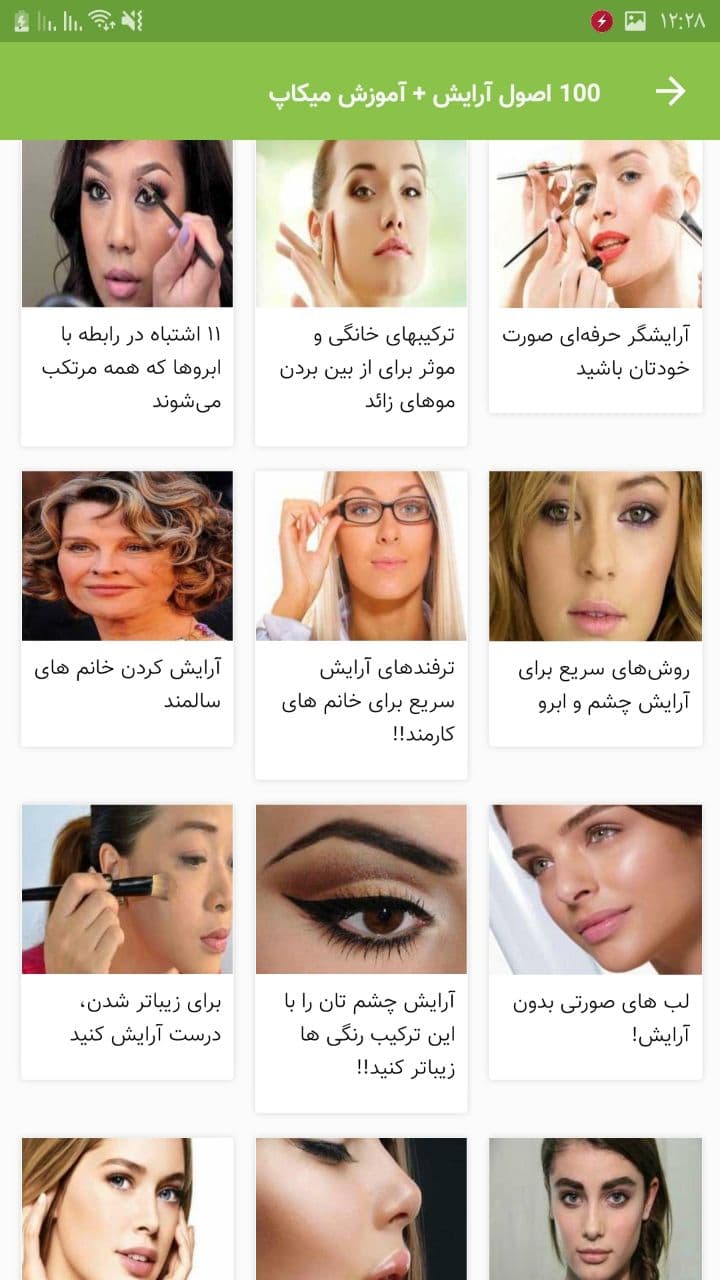Tap the dramatic eye makeup thumbnail

point(360,888)
